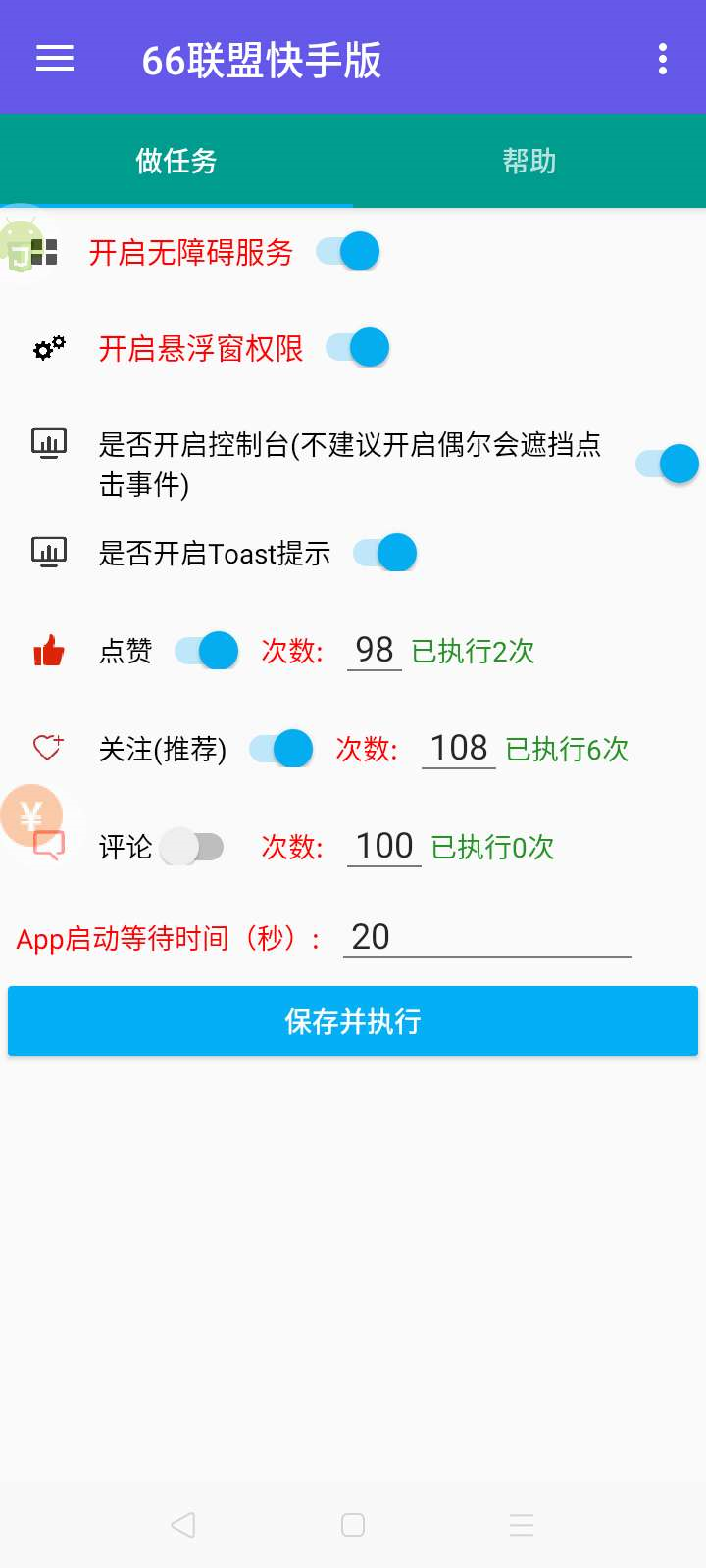This screenshot has height=1568, width=706.
Task: Edit the 评论 次数 field showing 100
Action: [x=384, y=847]
